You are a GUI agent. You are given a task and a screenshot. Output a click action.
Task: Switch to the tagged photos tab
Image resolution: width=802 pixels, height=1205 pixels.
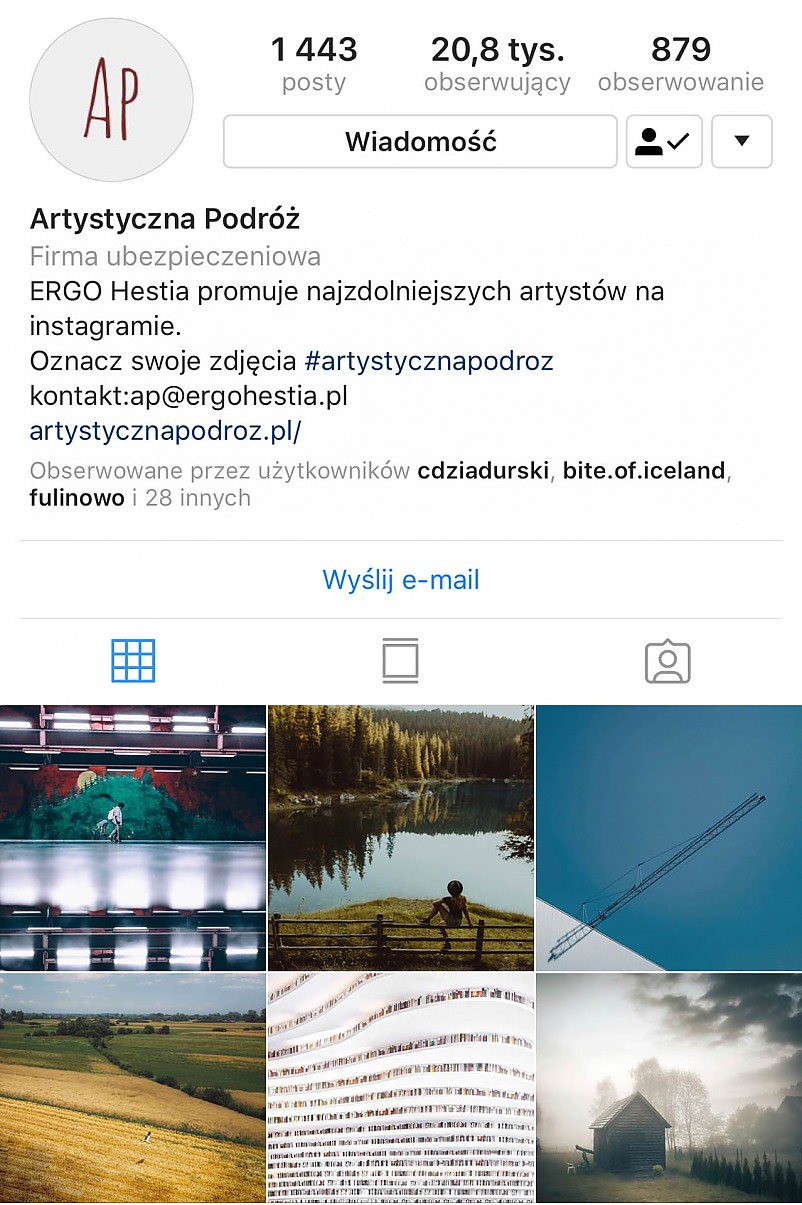[x=667, y=661]
